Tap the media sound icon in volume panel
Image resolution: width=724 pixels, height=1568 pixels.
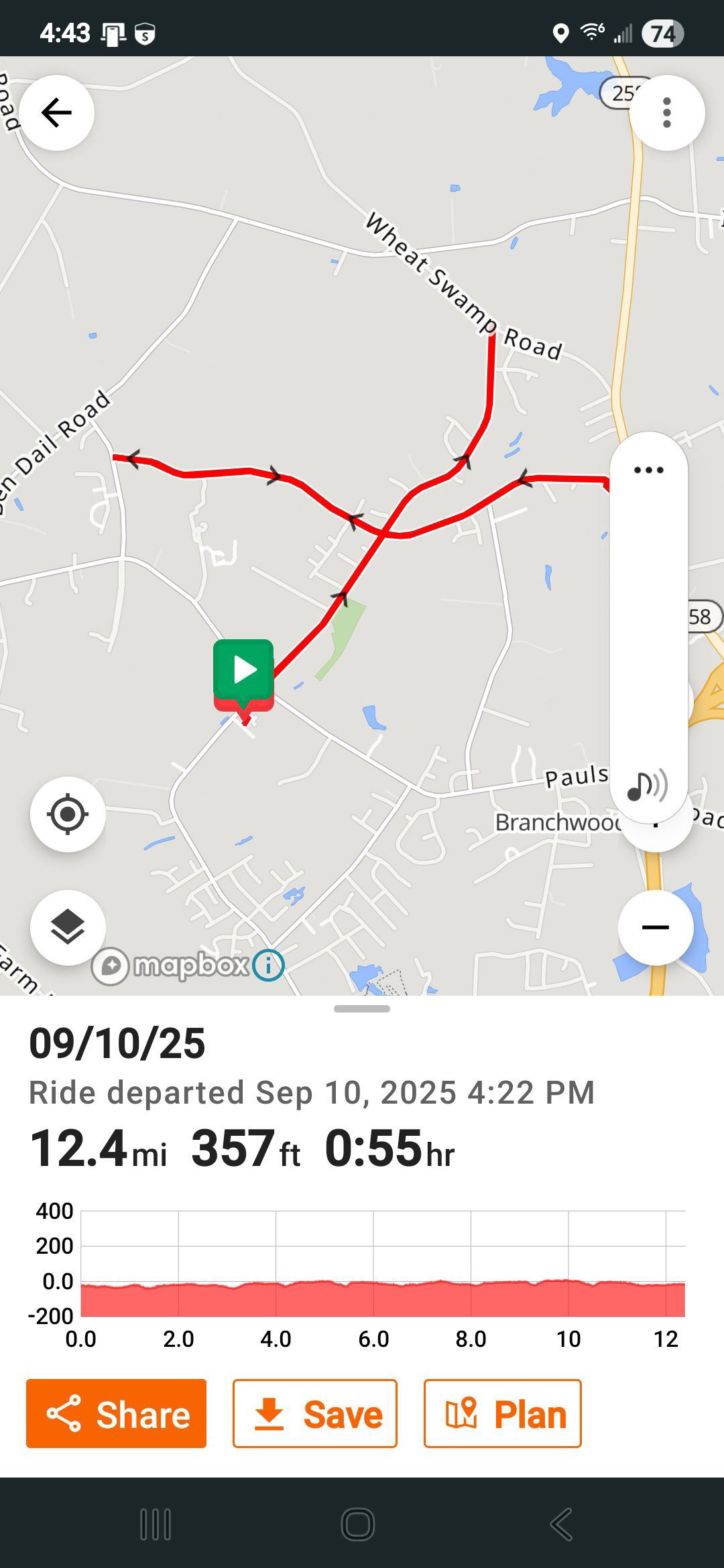click(x=647, y=785)
